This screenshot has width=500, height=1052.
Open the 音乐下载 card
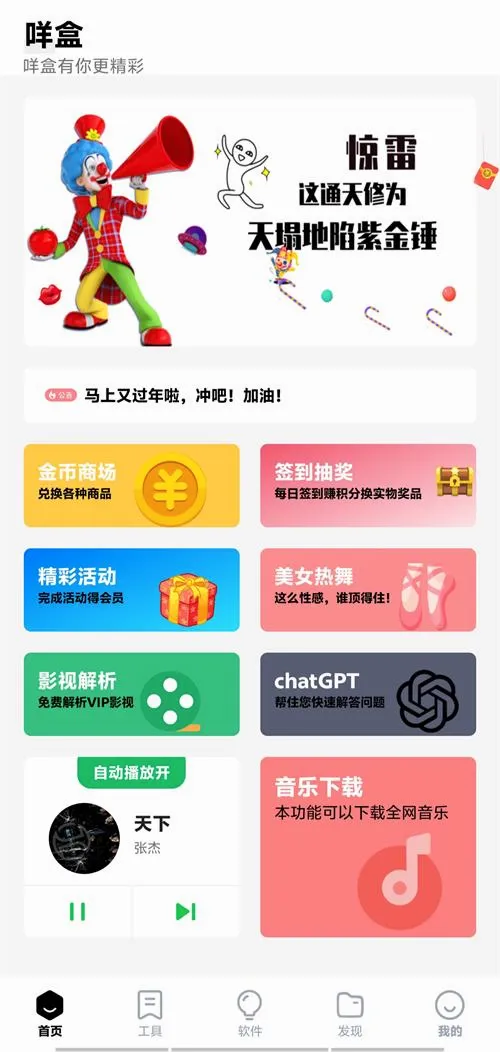[368, 847]
